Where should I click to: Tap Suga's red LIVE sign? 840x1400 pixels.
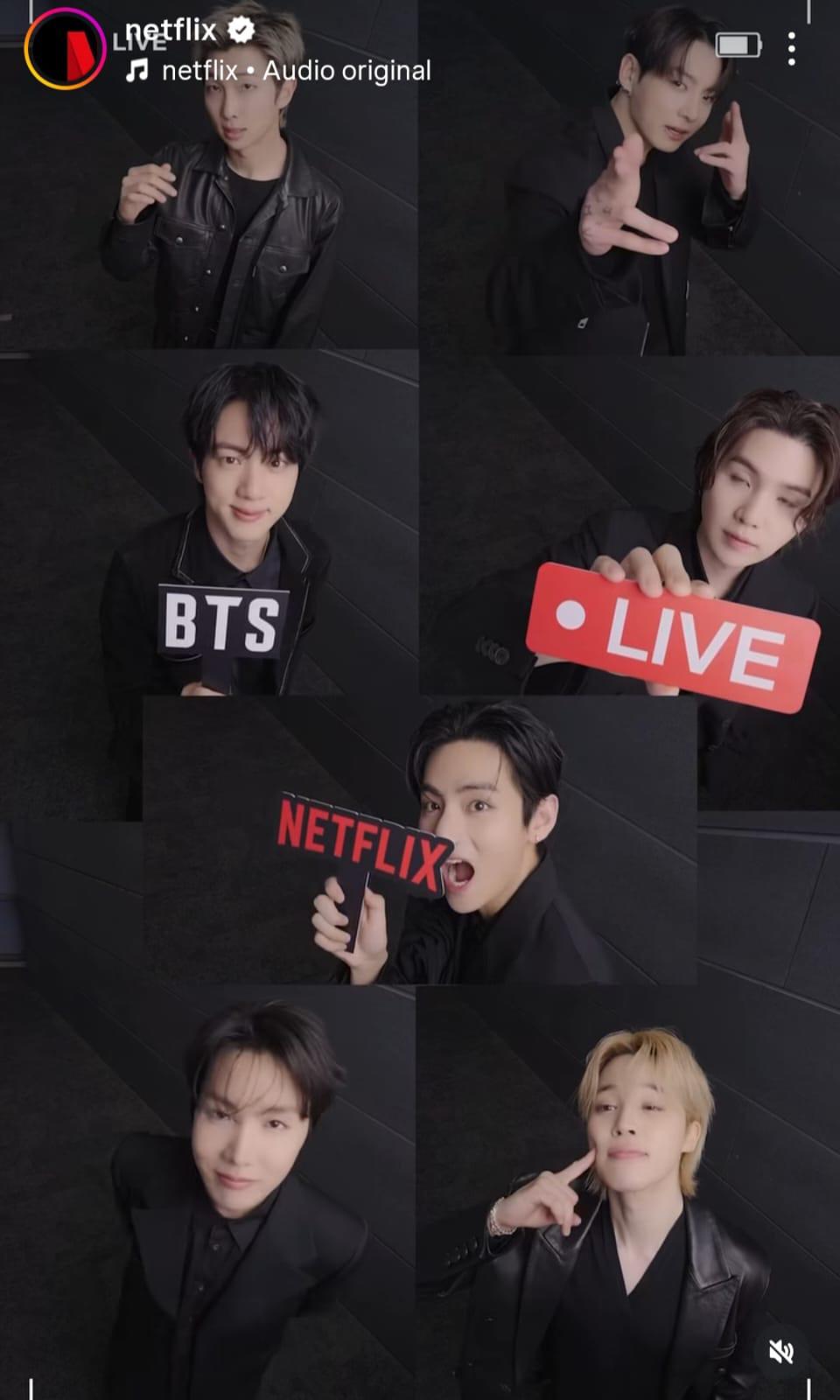[661, 628]
